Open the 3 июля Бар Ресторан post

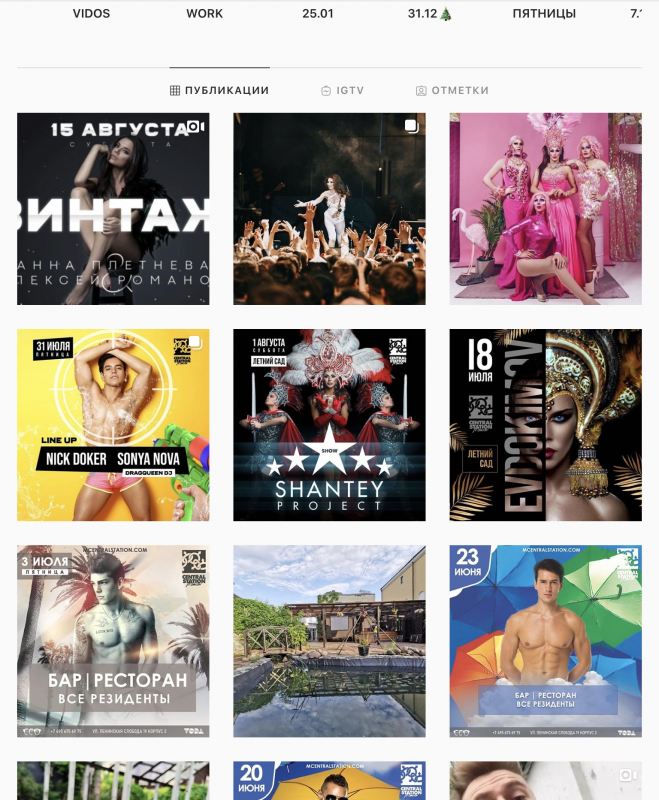tap(113, 641)
